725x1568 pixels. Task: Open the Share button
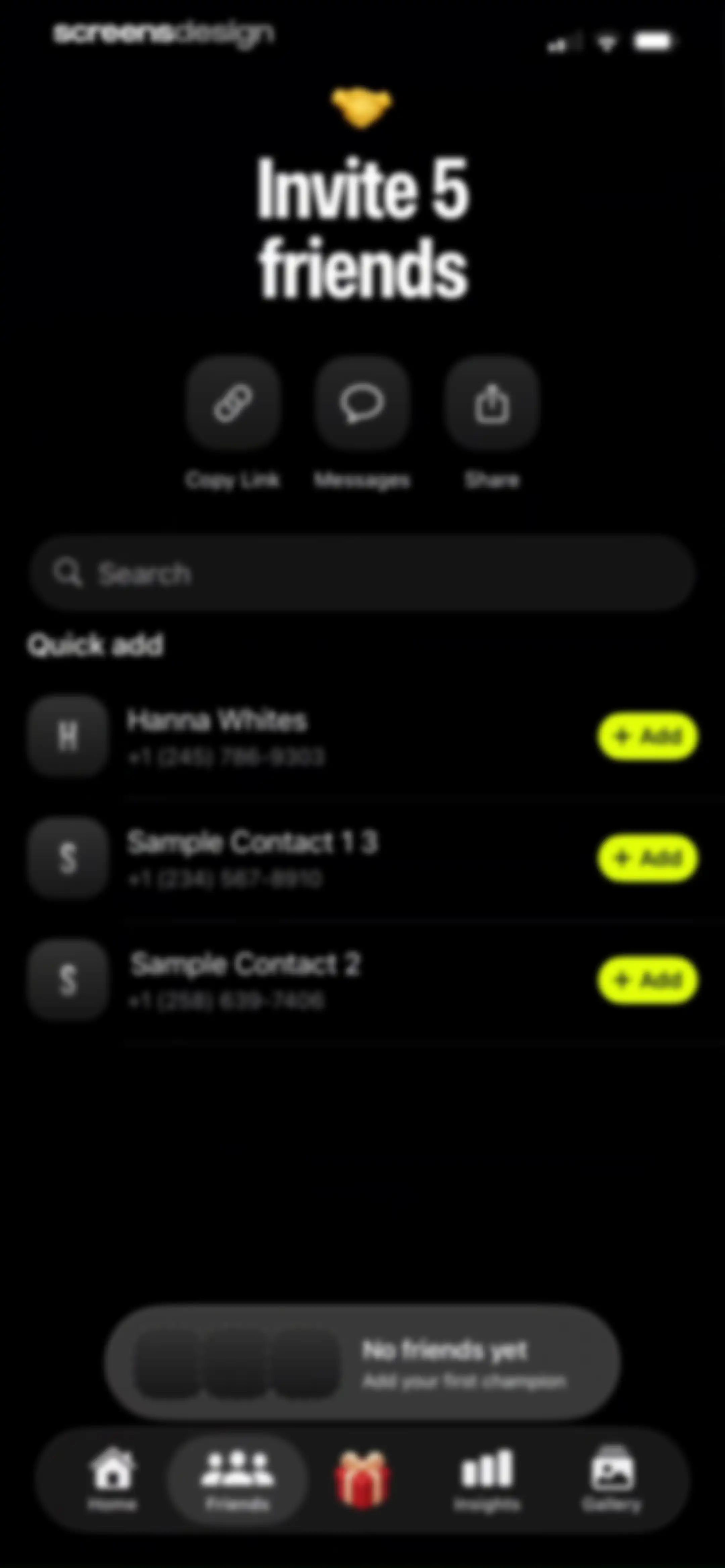click(x=492, y=404)
